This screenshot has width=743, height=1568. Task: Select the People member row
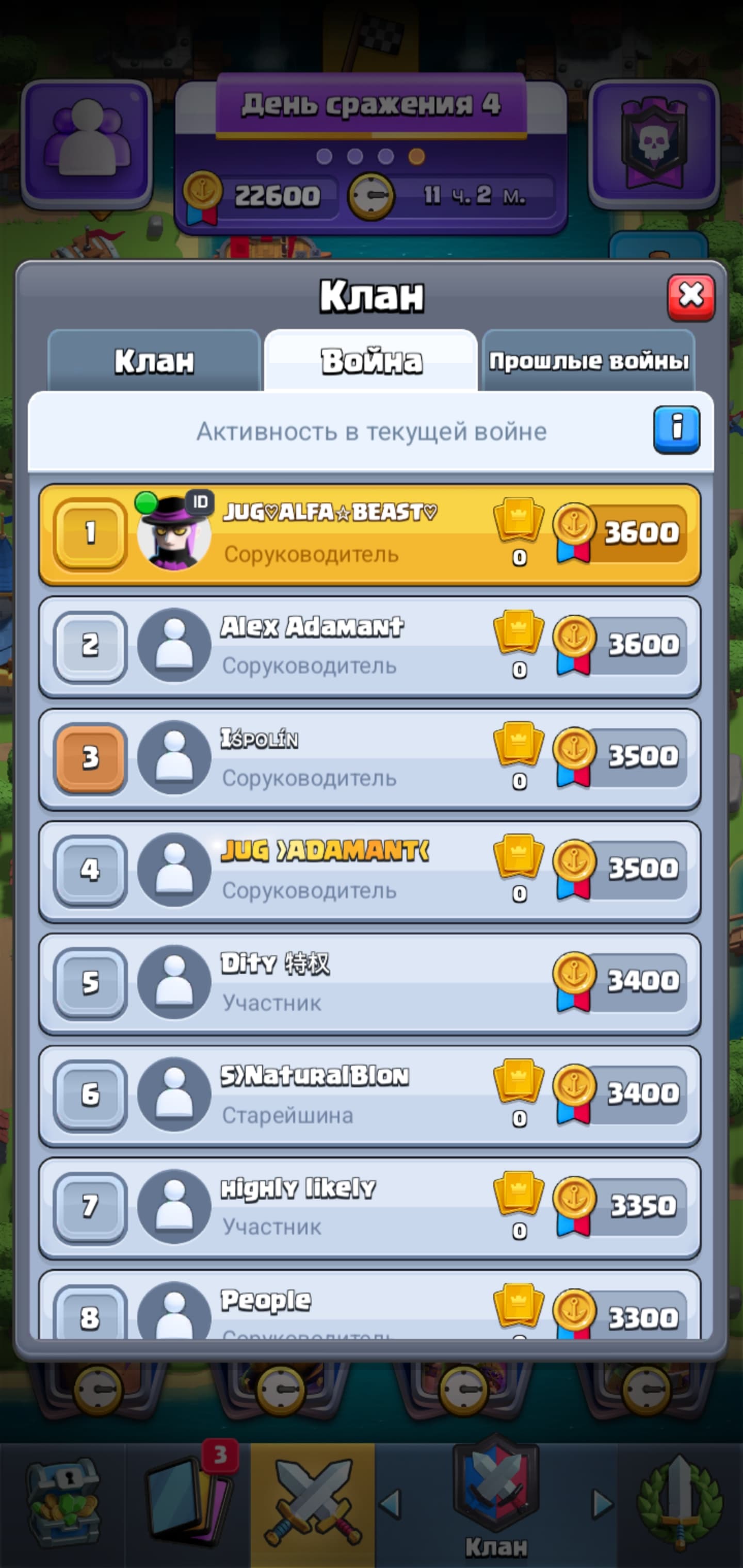coord(369,1304)
